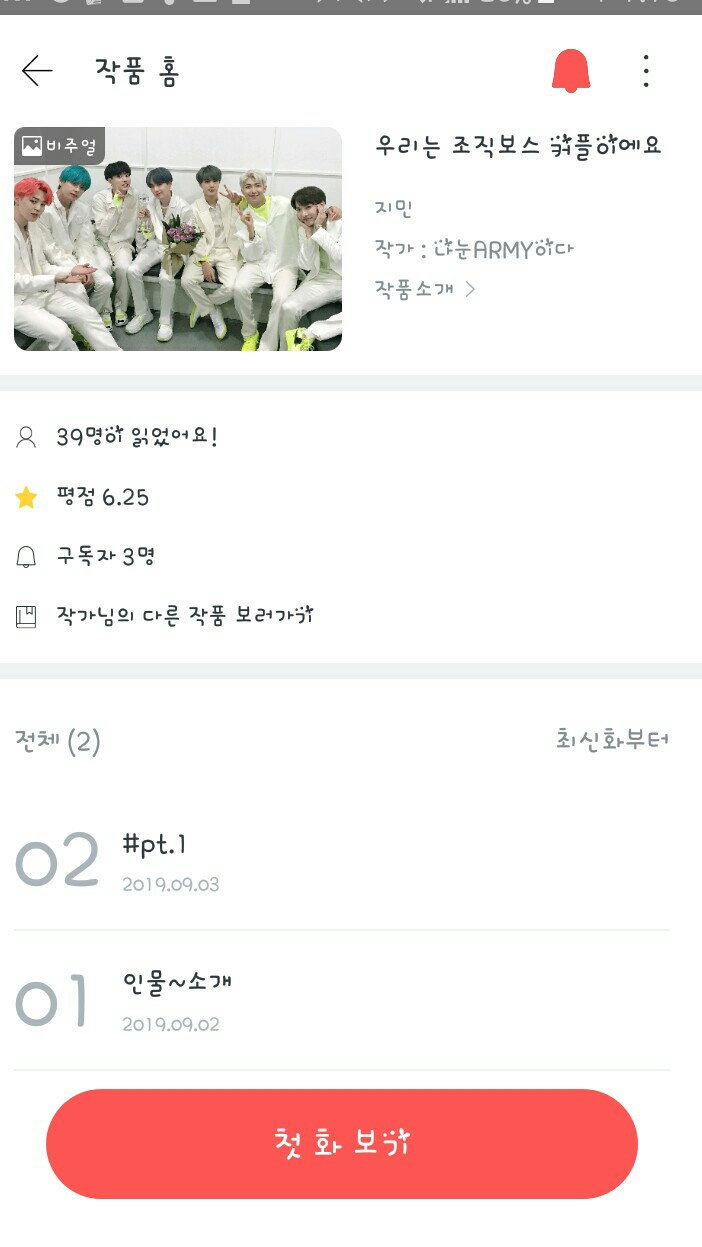View 작가님의 다른 작품 보러가기

[185, 615]
